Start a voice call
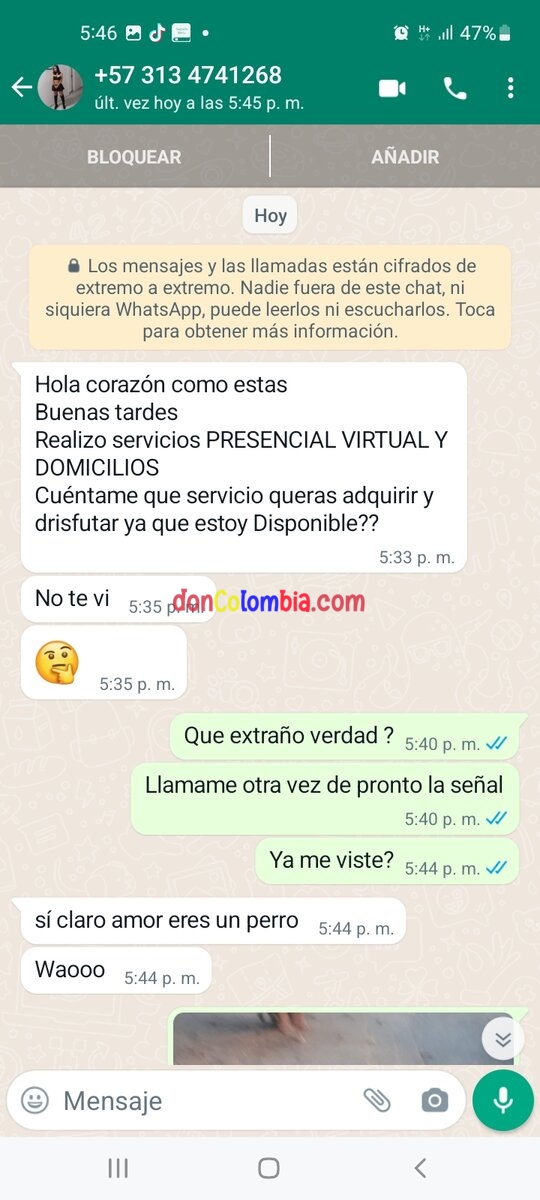 click(x=455, y=88)
